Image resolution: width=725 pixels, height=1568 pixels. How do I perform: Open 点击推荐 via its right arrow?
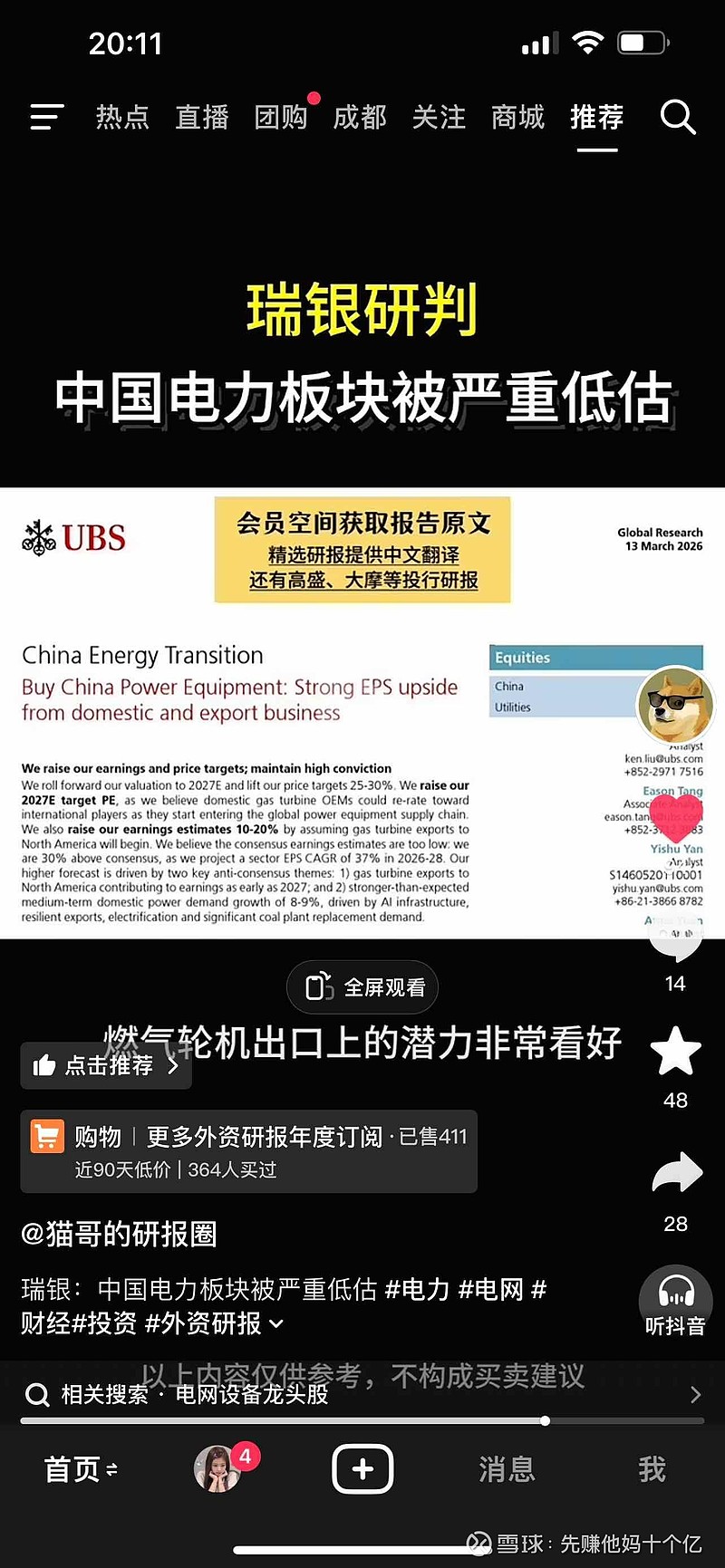[x=172, y=1066]
